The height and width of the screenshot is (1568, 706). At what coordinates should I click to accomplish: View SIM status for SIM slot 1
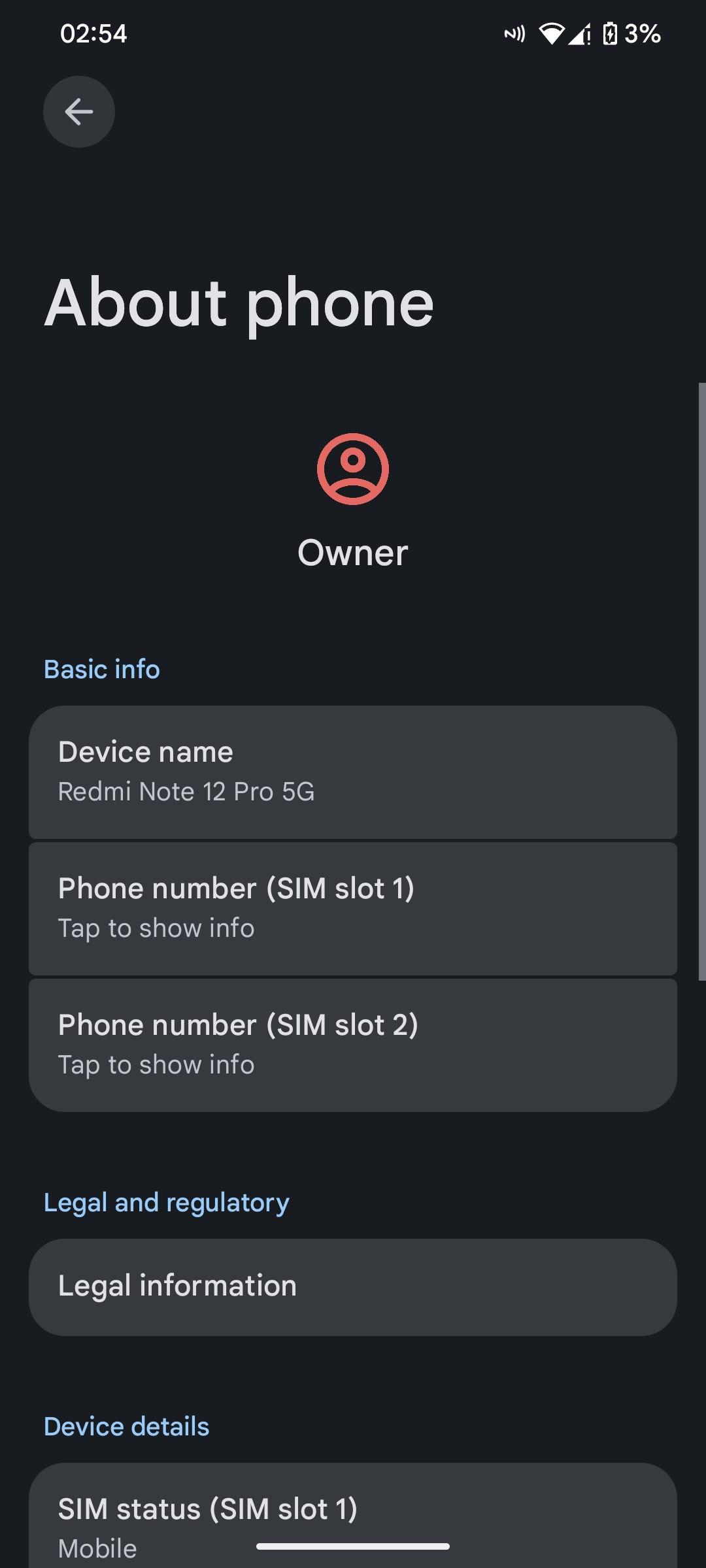[353, 1515]
